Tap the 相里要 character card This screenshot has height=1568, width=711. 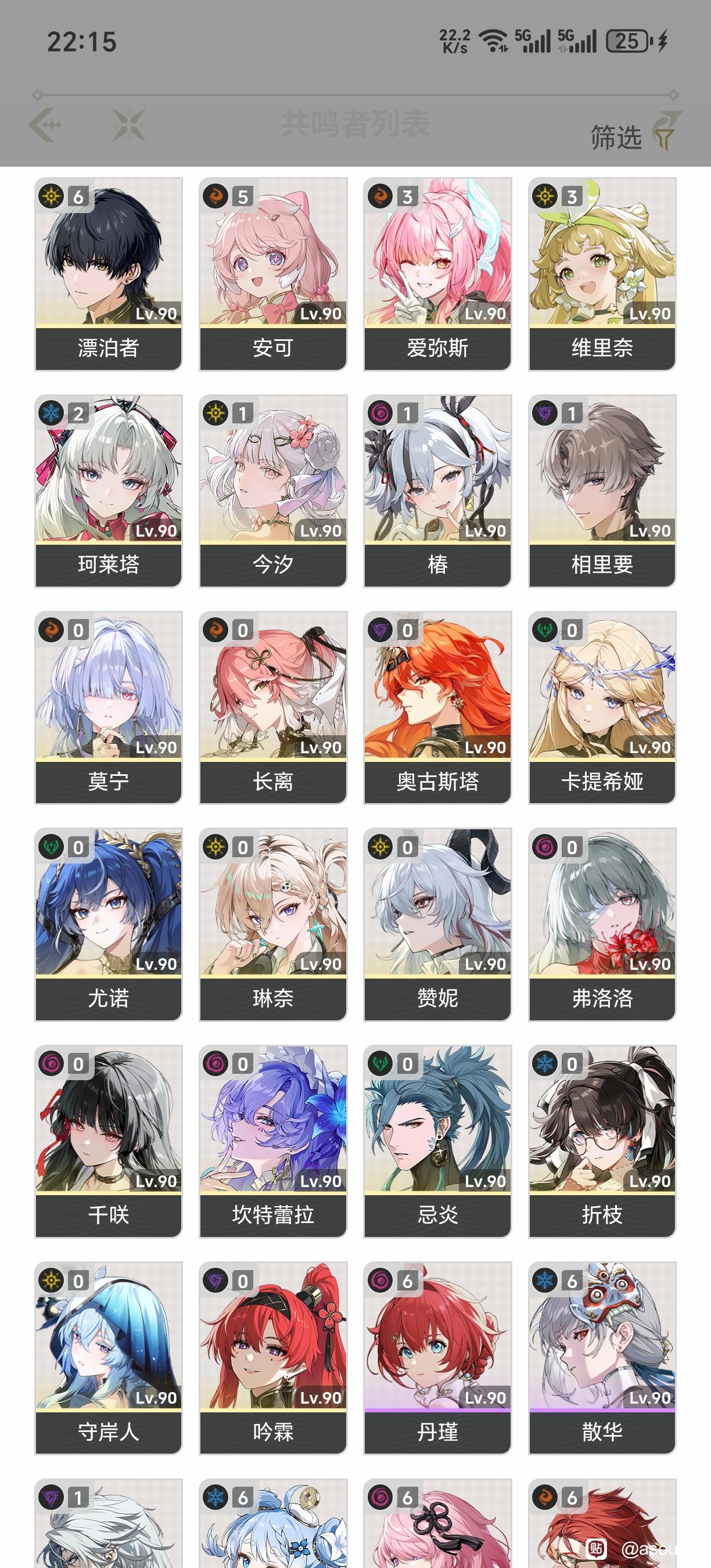point(602,491)
